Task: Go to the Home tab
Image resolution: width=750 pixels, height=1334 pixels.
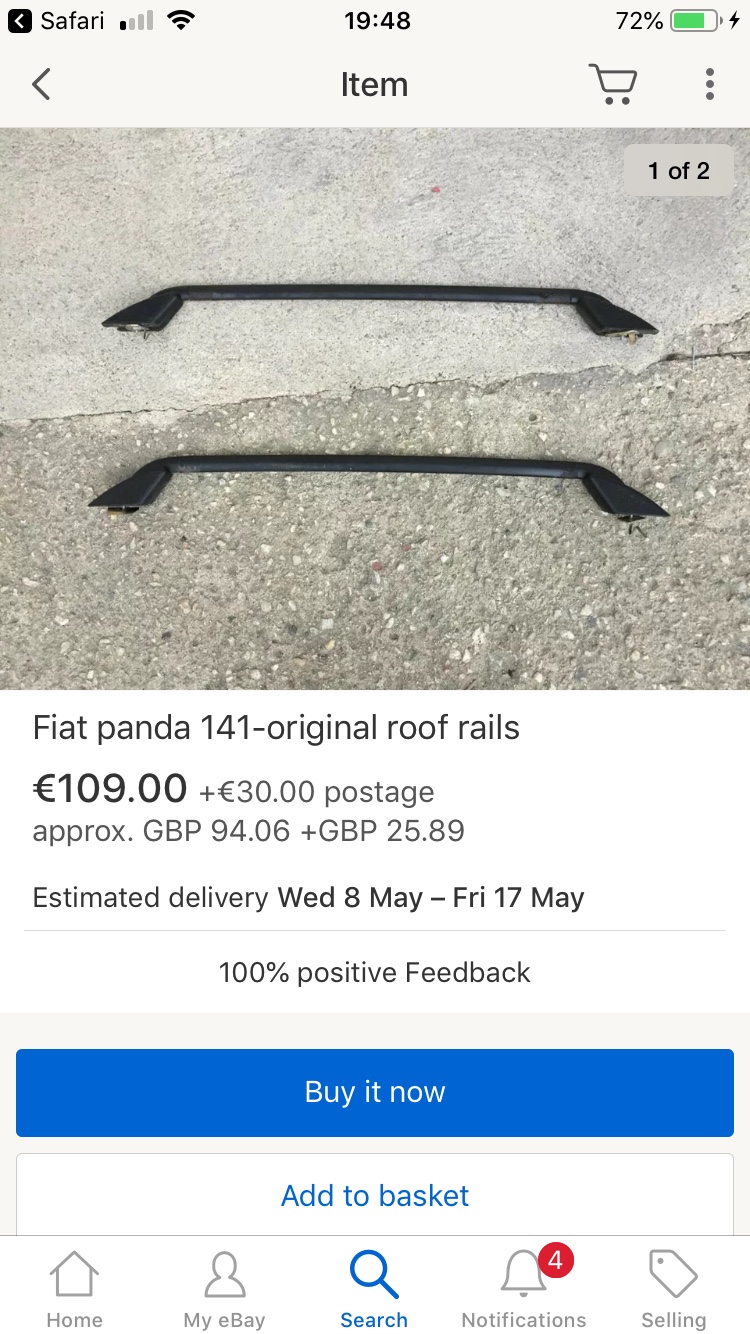Action: point(75,1290)
